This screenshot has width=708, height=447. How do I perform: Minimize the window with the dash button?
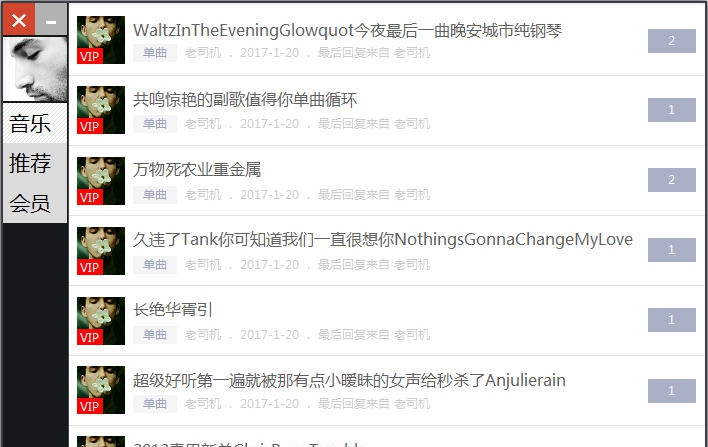click(52, 19)
